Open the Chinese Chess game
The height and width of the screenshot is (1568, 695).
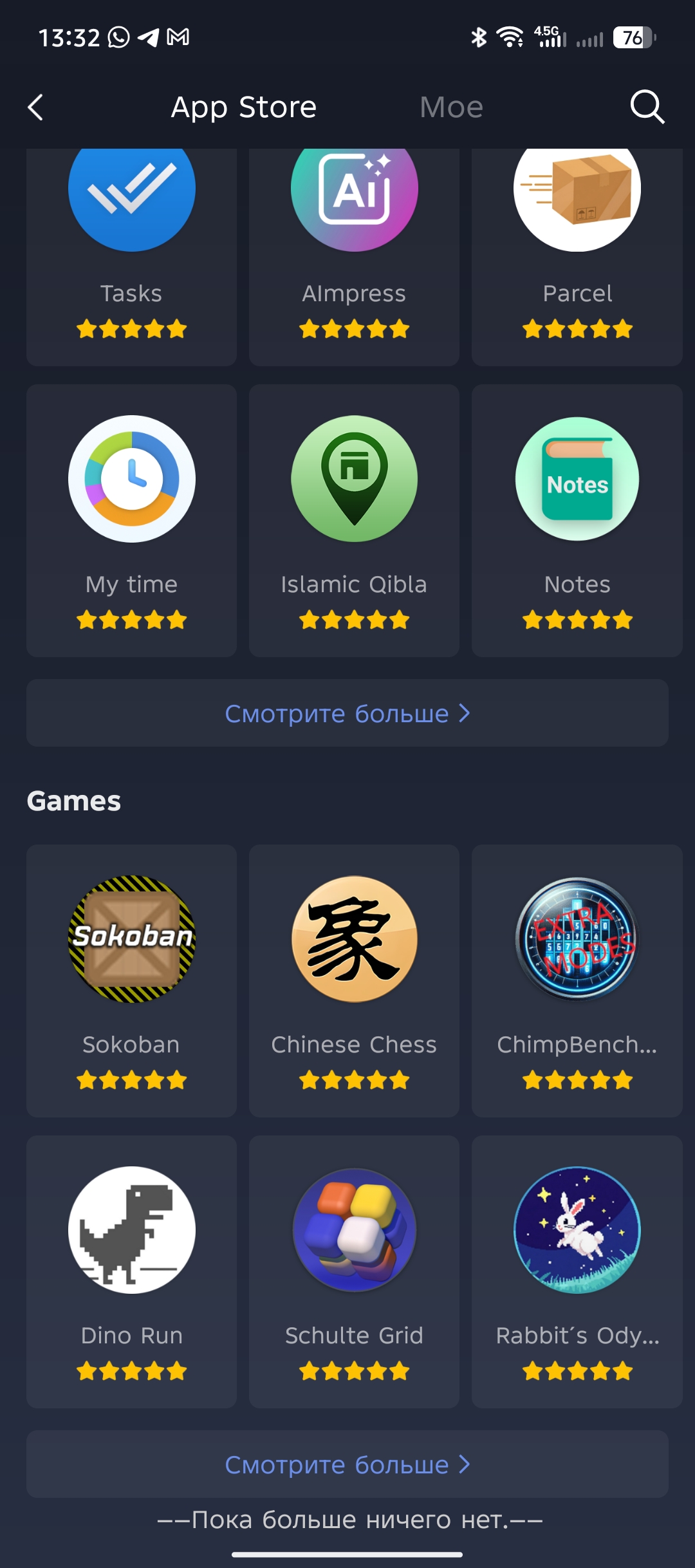(354, 980)
